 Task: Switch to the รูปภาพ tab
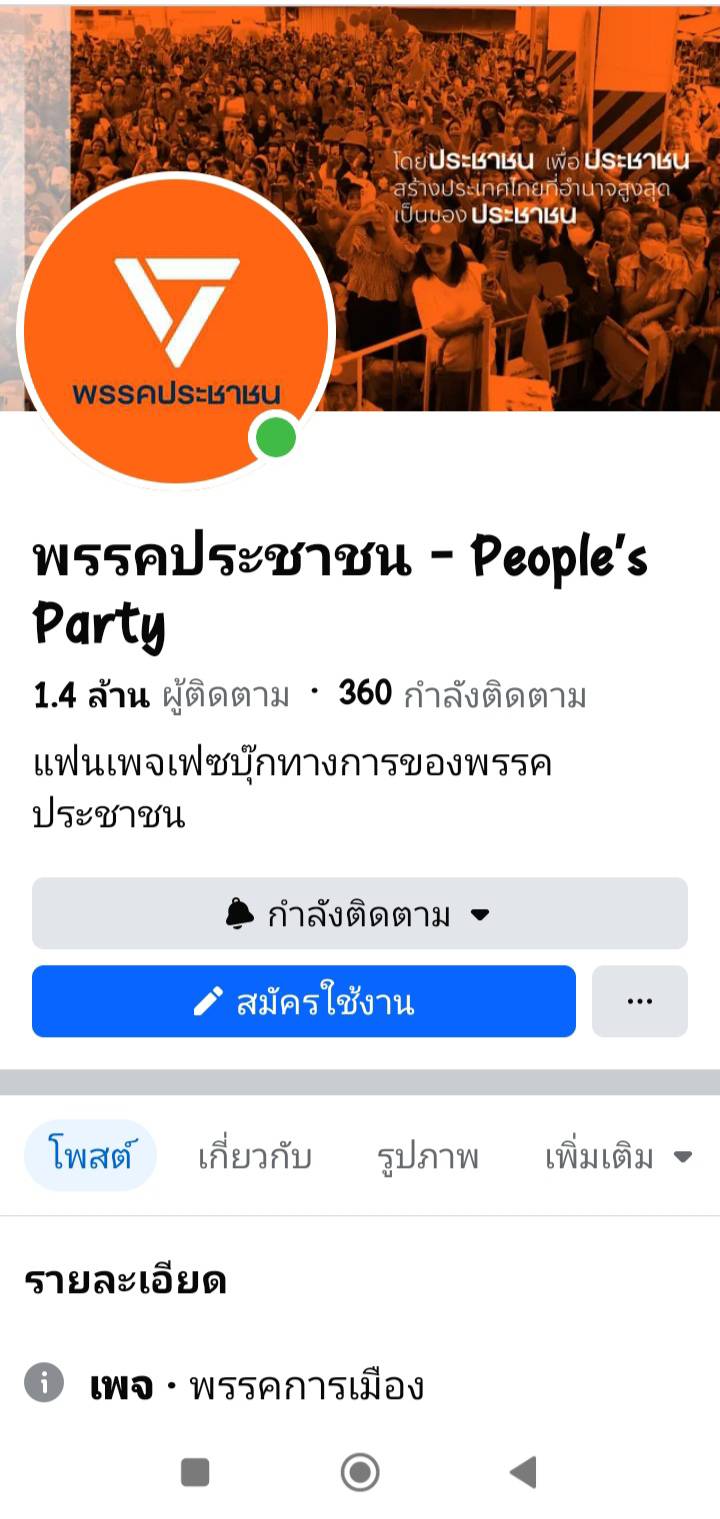point(427,1157)
